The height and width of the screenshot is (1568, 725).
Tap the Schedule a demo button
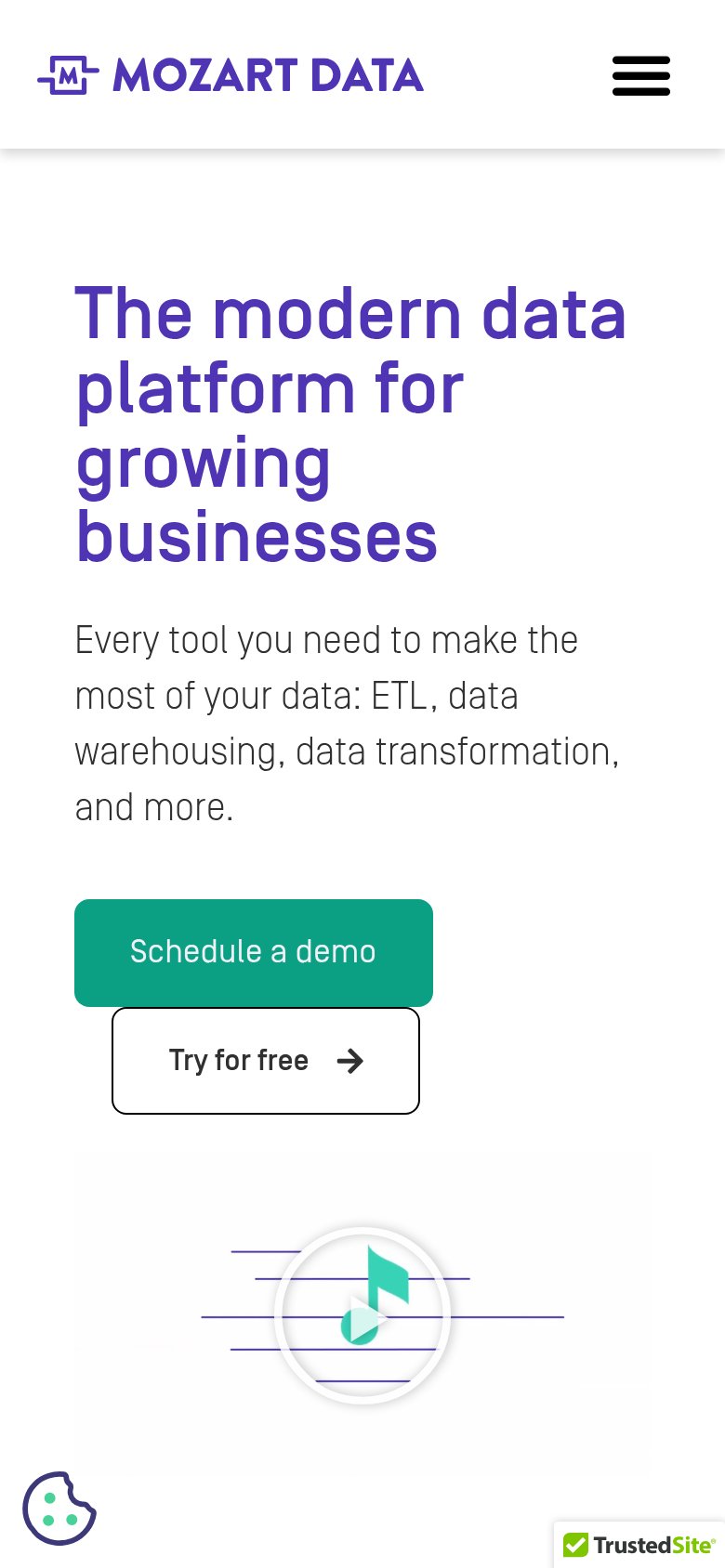pos(254,952)
